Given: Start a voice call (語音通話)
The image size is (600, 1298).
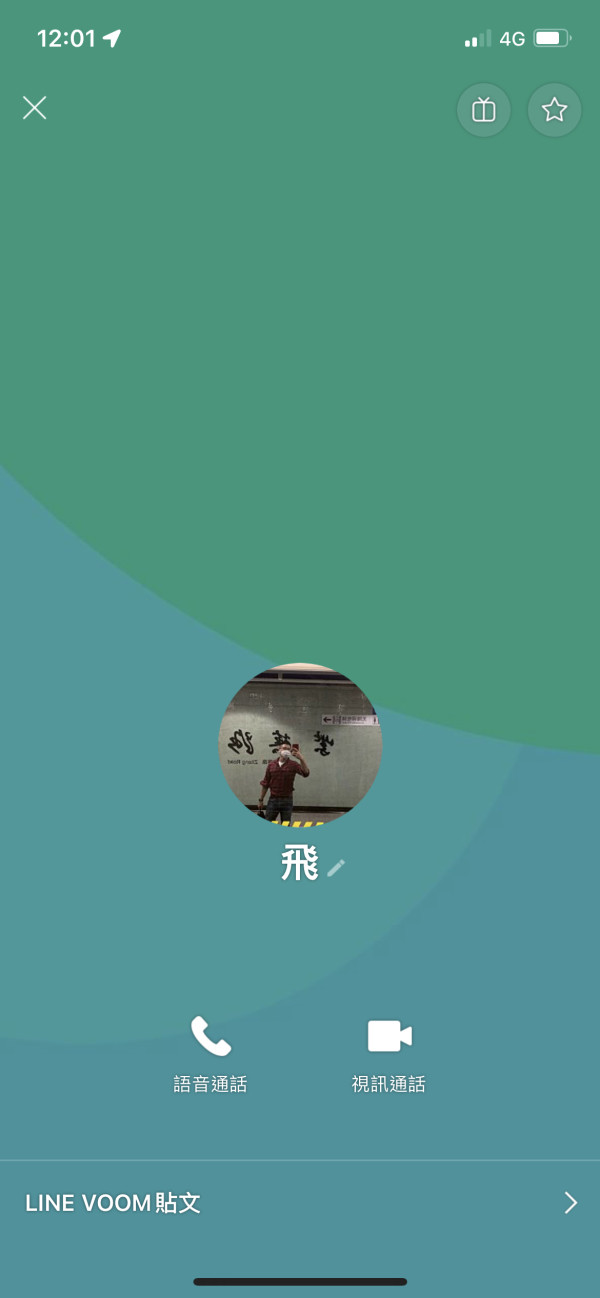Looking at the screenshot, I should pos(210,1054).
